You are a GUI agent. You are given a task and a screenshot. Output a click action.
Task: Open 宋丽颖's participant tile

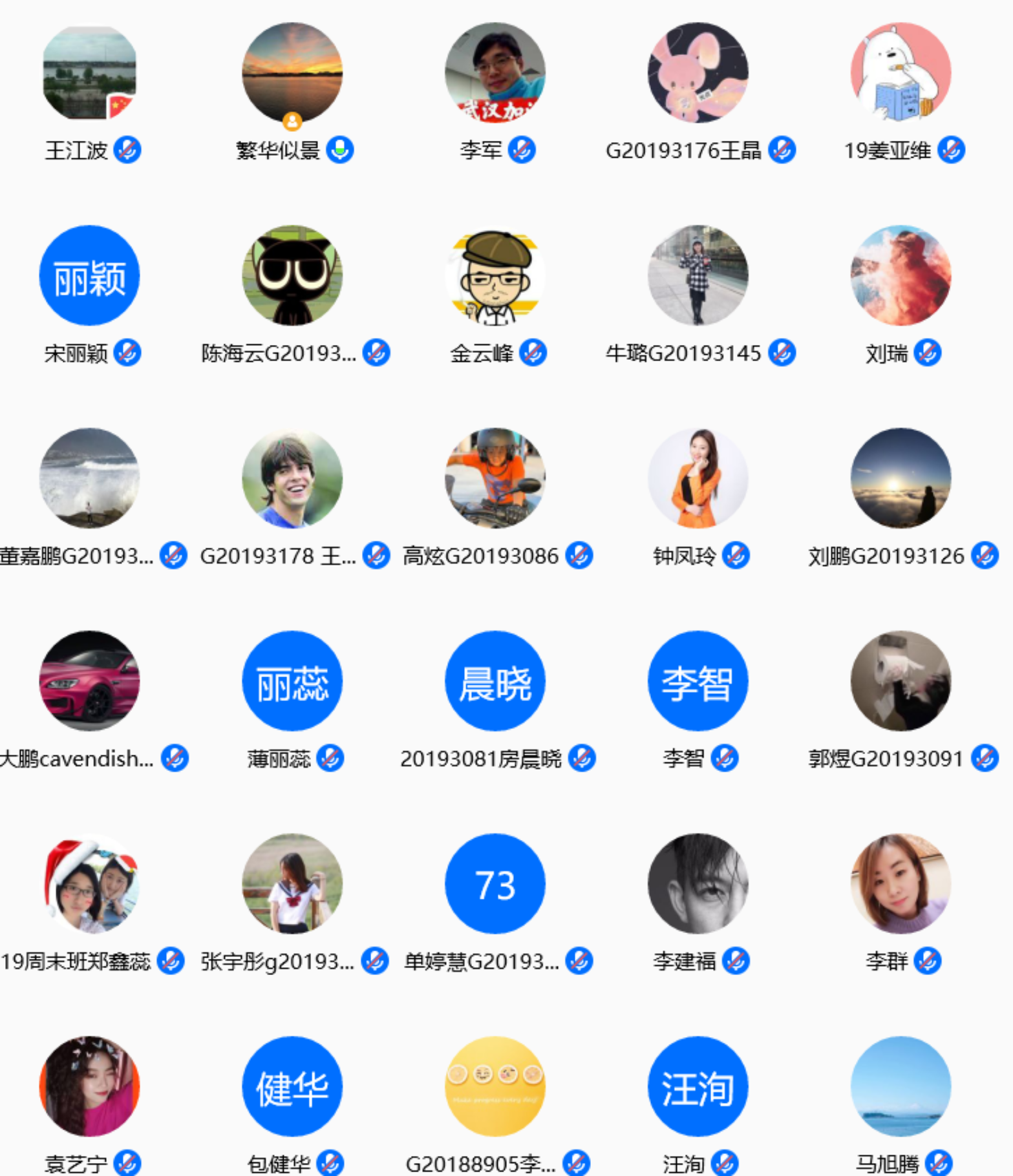click(89, 276)
